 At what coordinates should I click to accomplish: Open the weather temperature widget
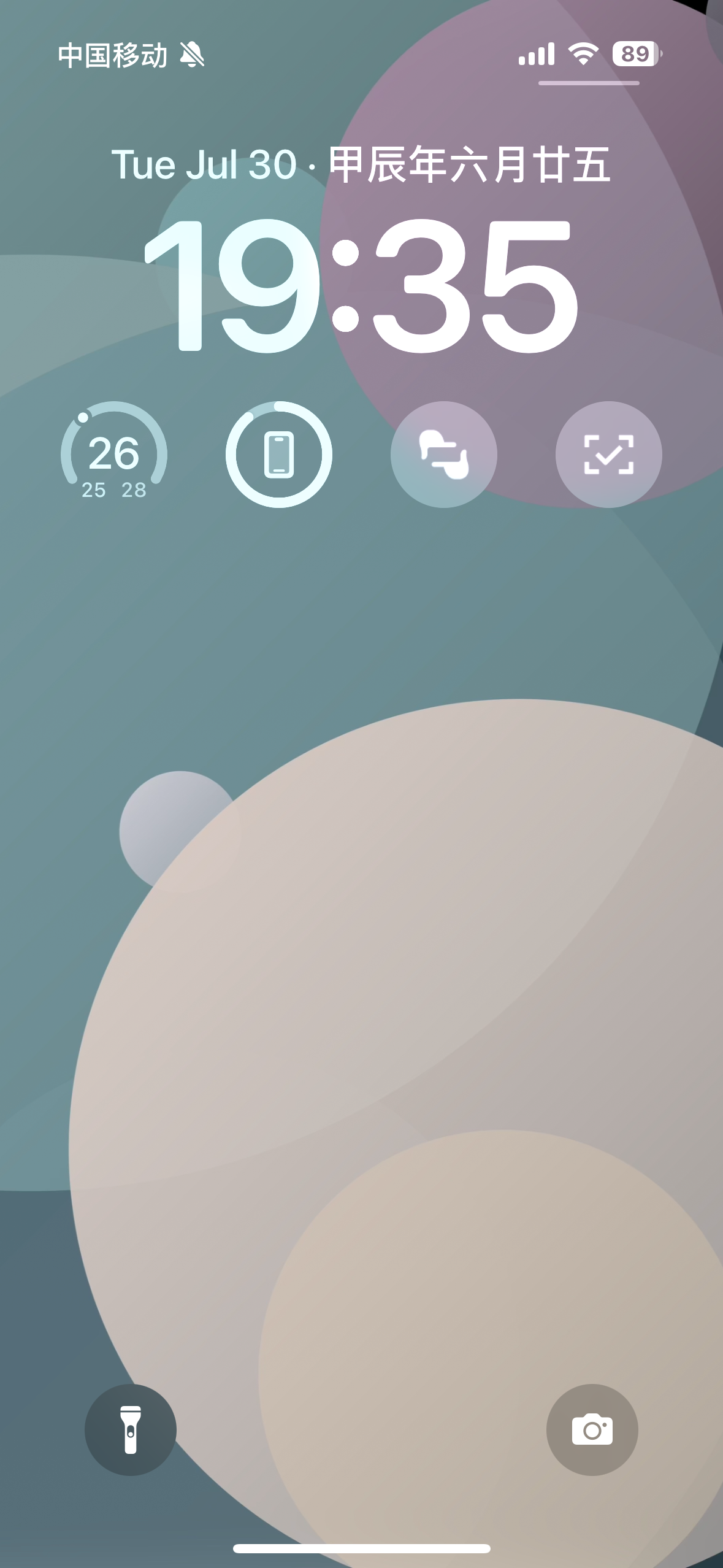114,454
